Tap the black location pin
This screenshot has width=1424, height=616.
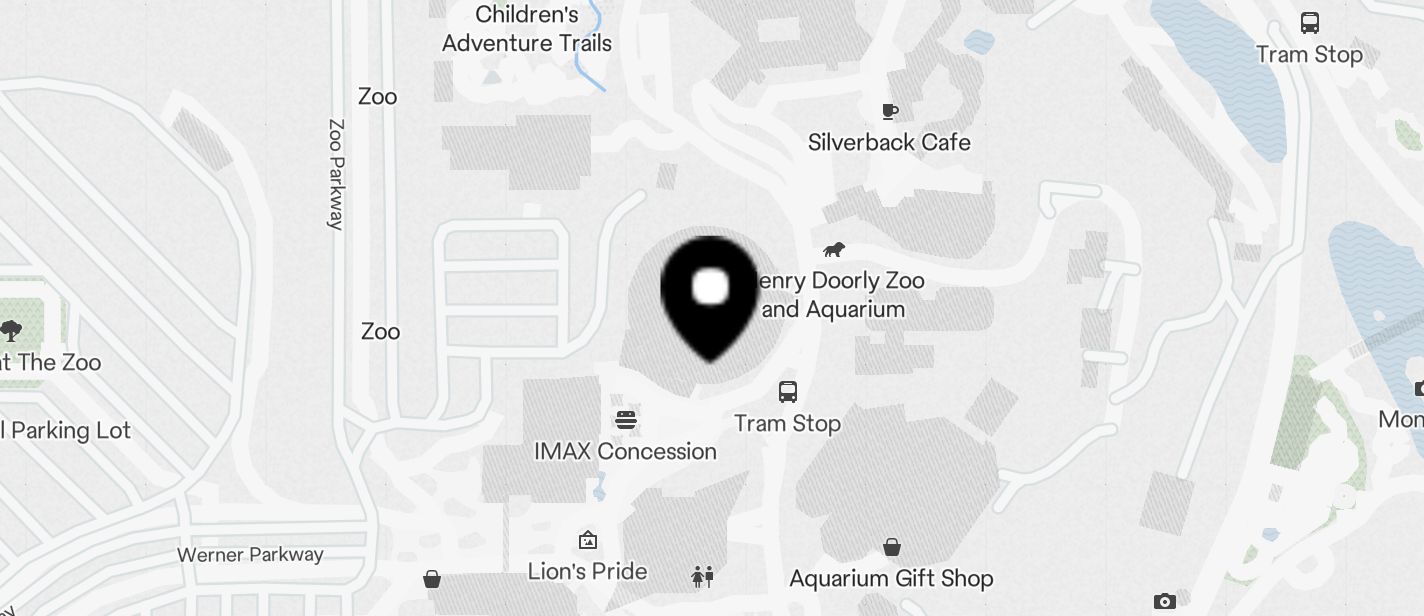point(710,293)
